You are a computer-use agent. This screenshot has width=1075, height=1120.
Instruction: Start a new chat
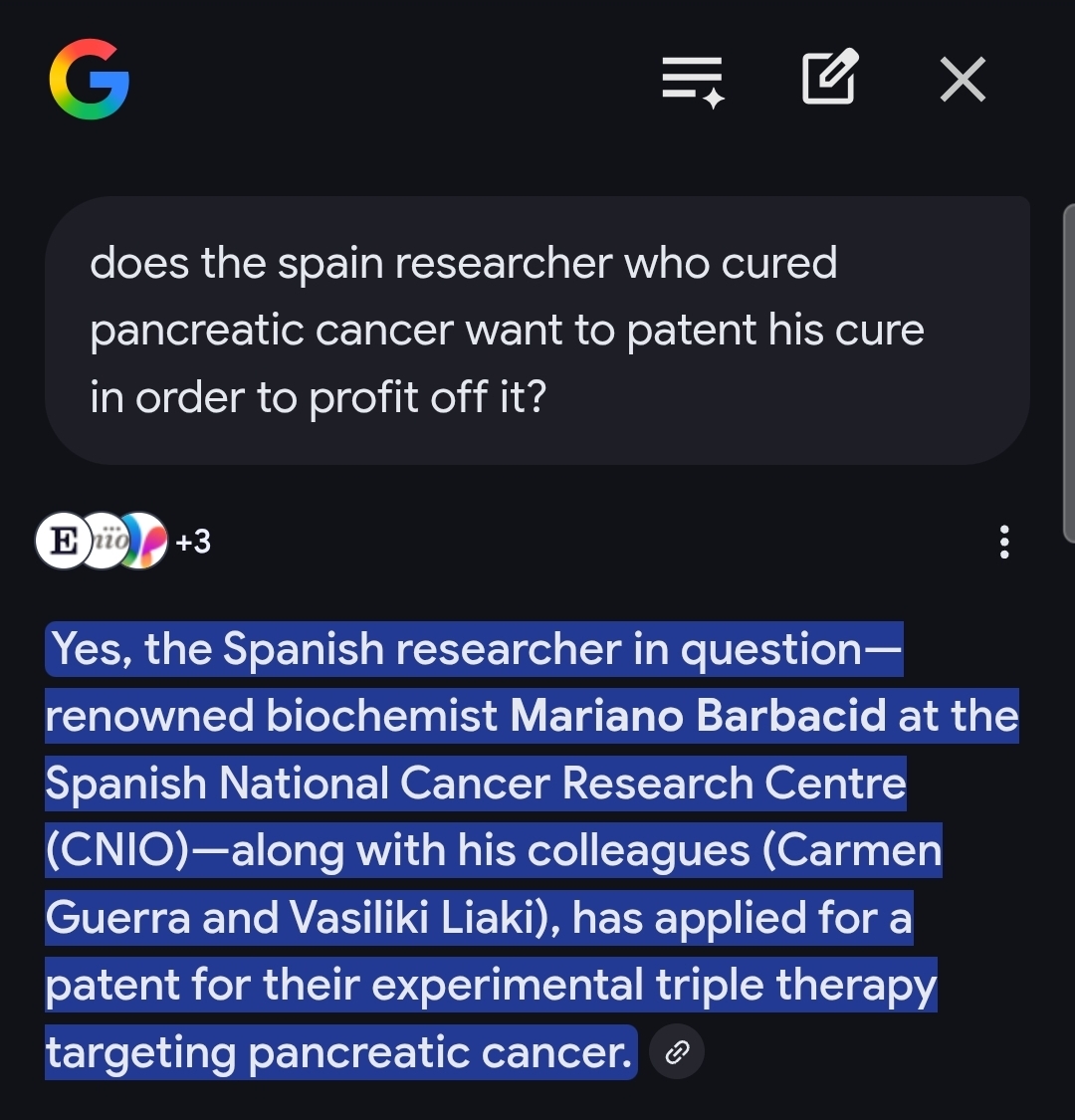[829, 80]
